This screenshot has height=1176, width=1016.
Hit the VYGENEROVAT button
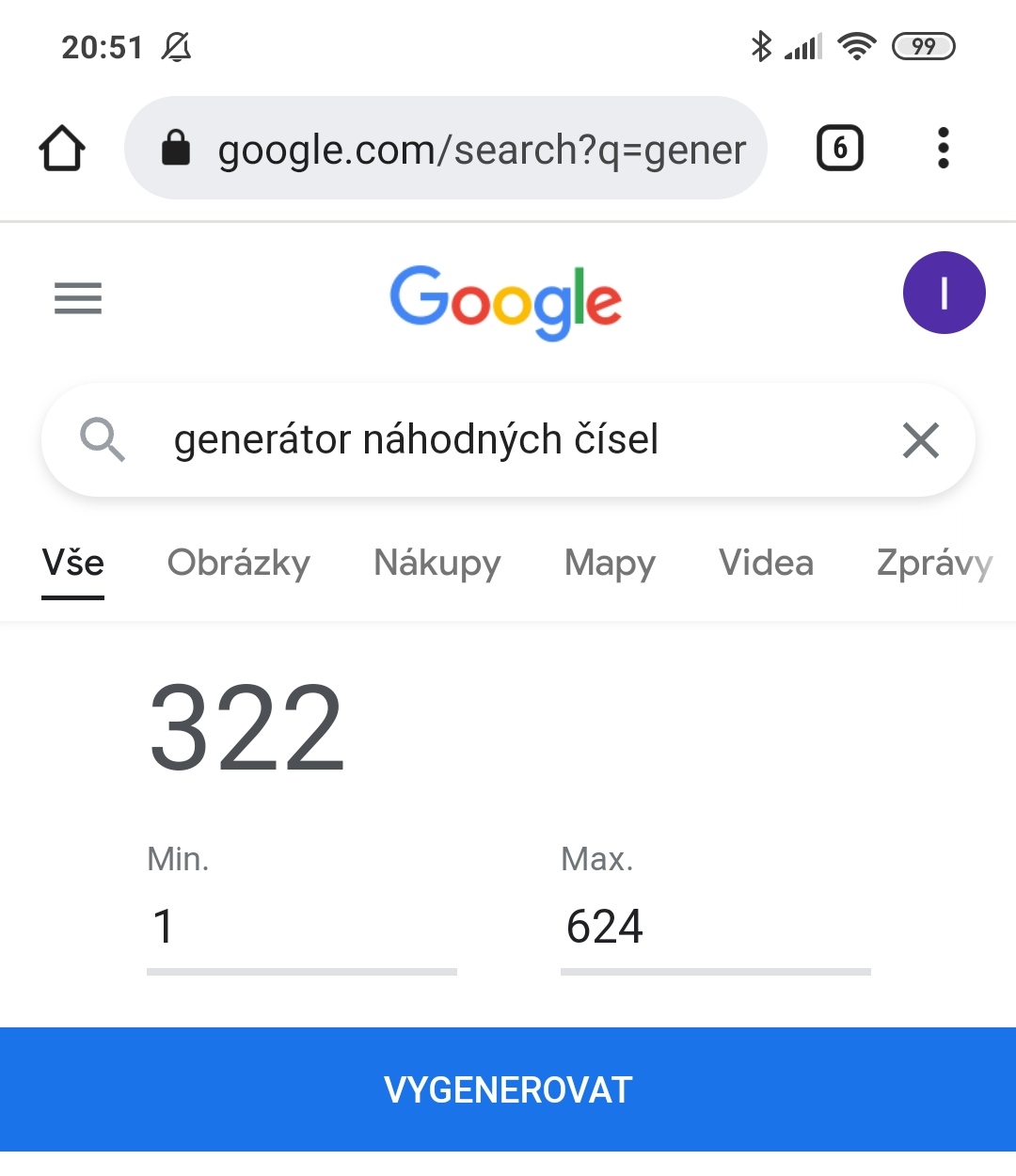click(508, 1089)
